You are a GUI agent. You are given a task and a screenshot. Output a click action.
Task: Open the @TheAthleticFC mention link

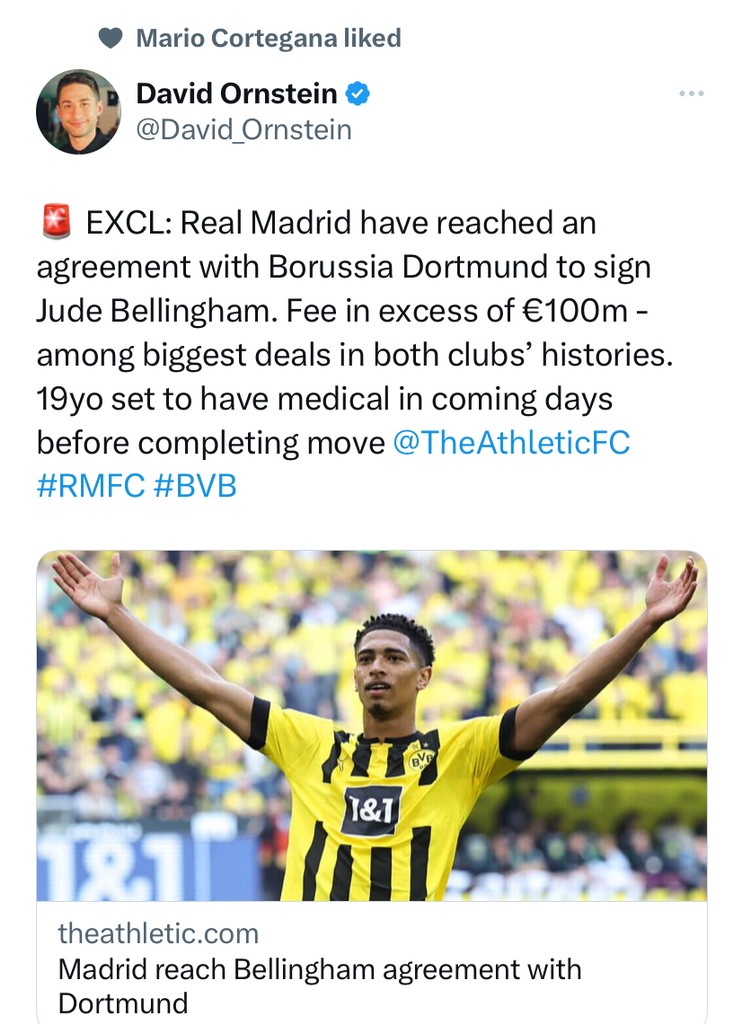click(x=512, y=443)
